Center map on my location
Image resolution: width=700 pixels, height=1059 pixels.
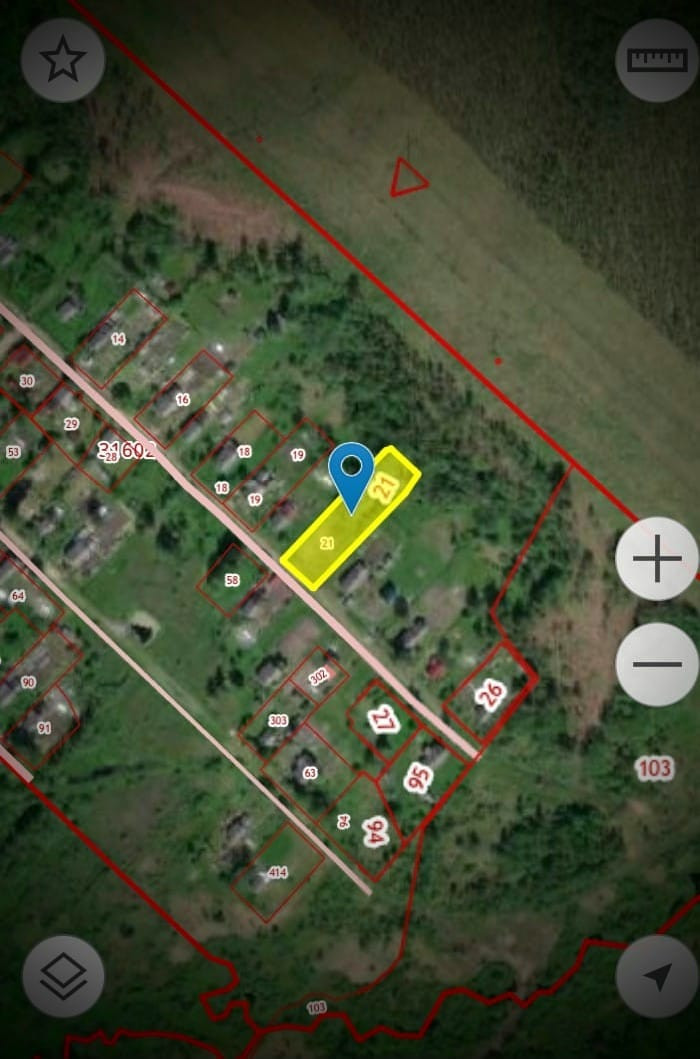click(657, 976)
